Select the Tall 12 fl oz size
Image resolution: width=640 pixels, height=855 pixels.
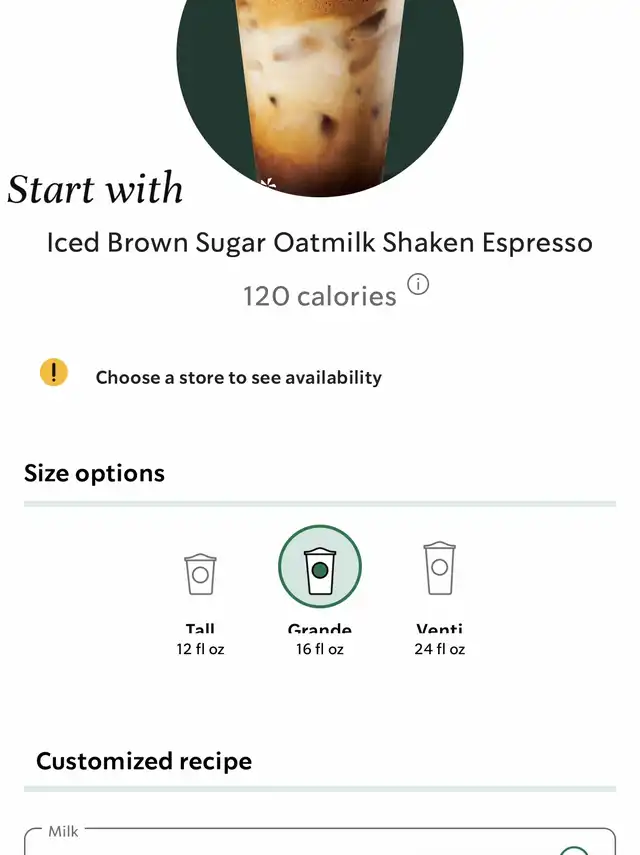tap(200, 575)
